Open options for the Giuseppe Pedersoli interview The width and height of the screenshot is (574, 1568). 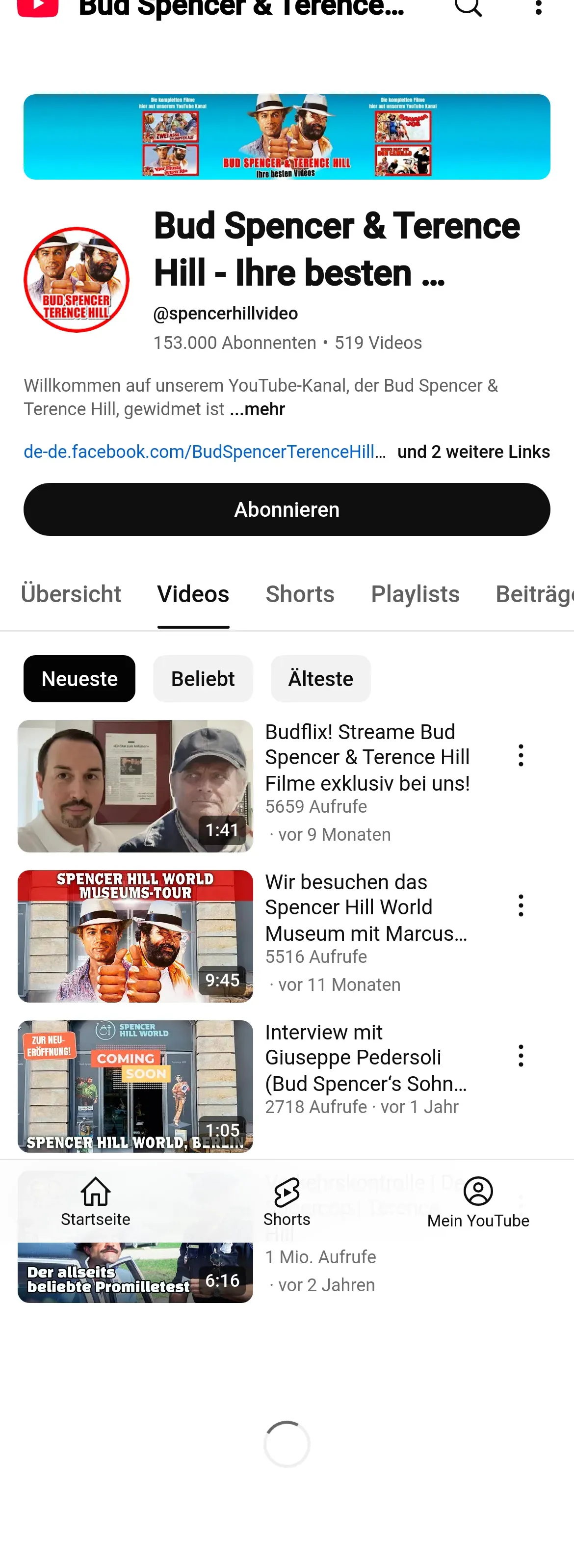click(x=521, y=1056)
